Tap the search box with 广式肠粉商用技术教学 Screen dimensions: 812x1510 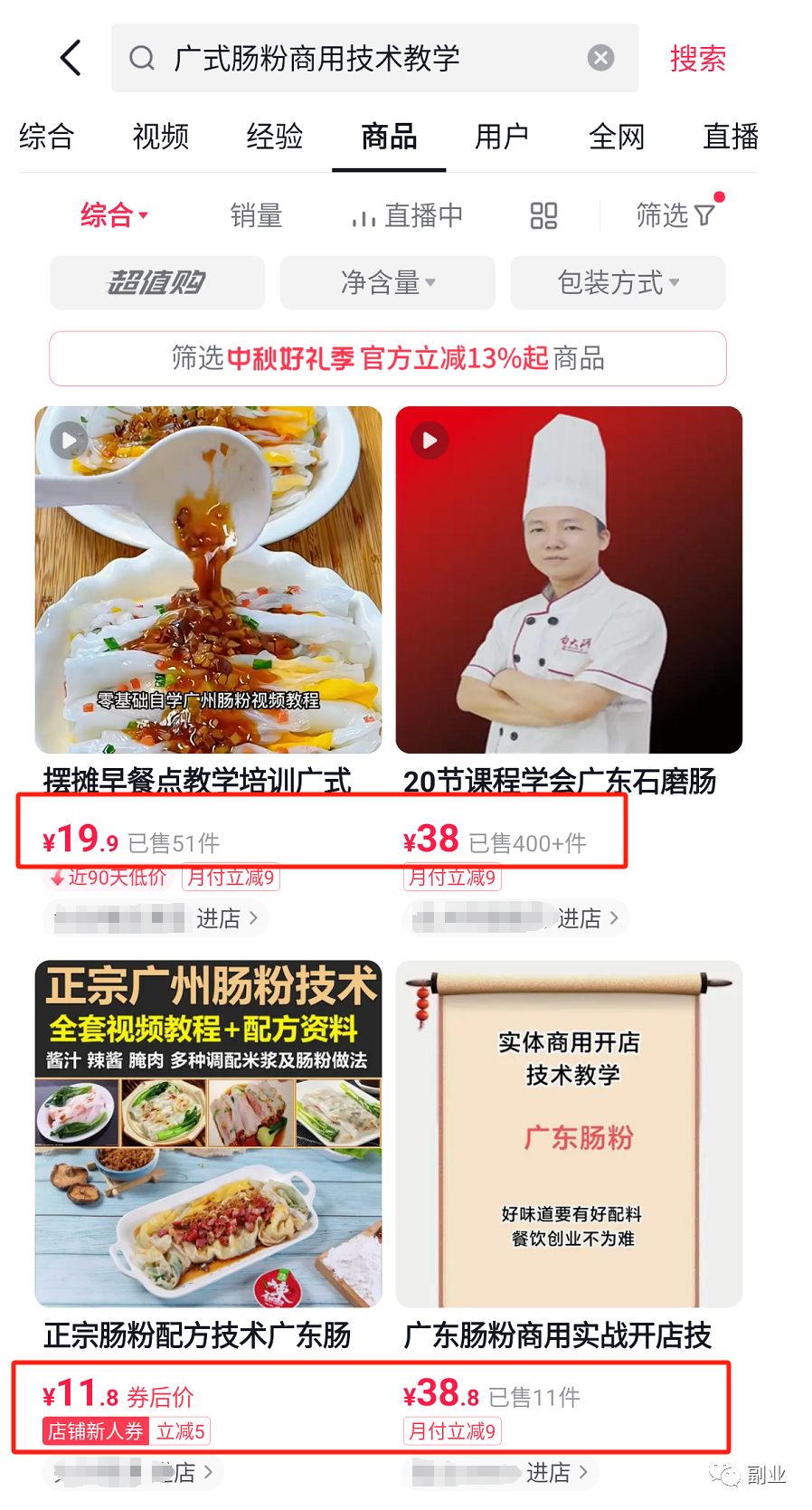point(362,58)
